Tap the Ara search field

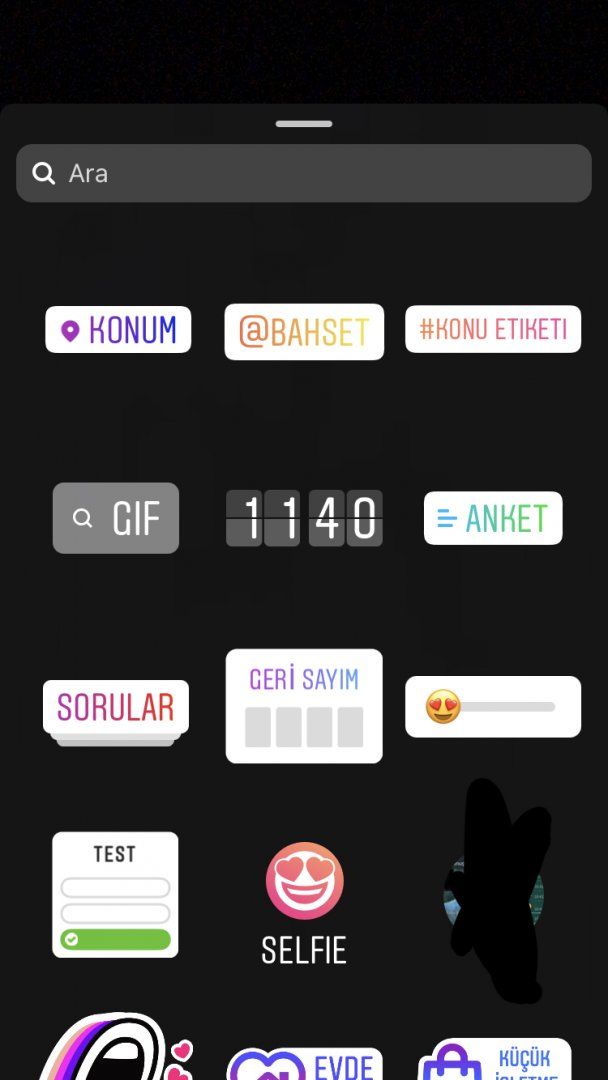[x=303, y=173]
